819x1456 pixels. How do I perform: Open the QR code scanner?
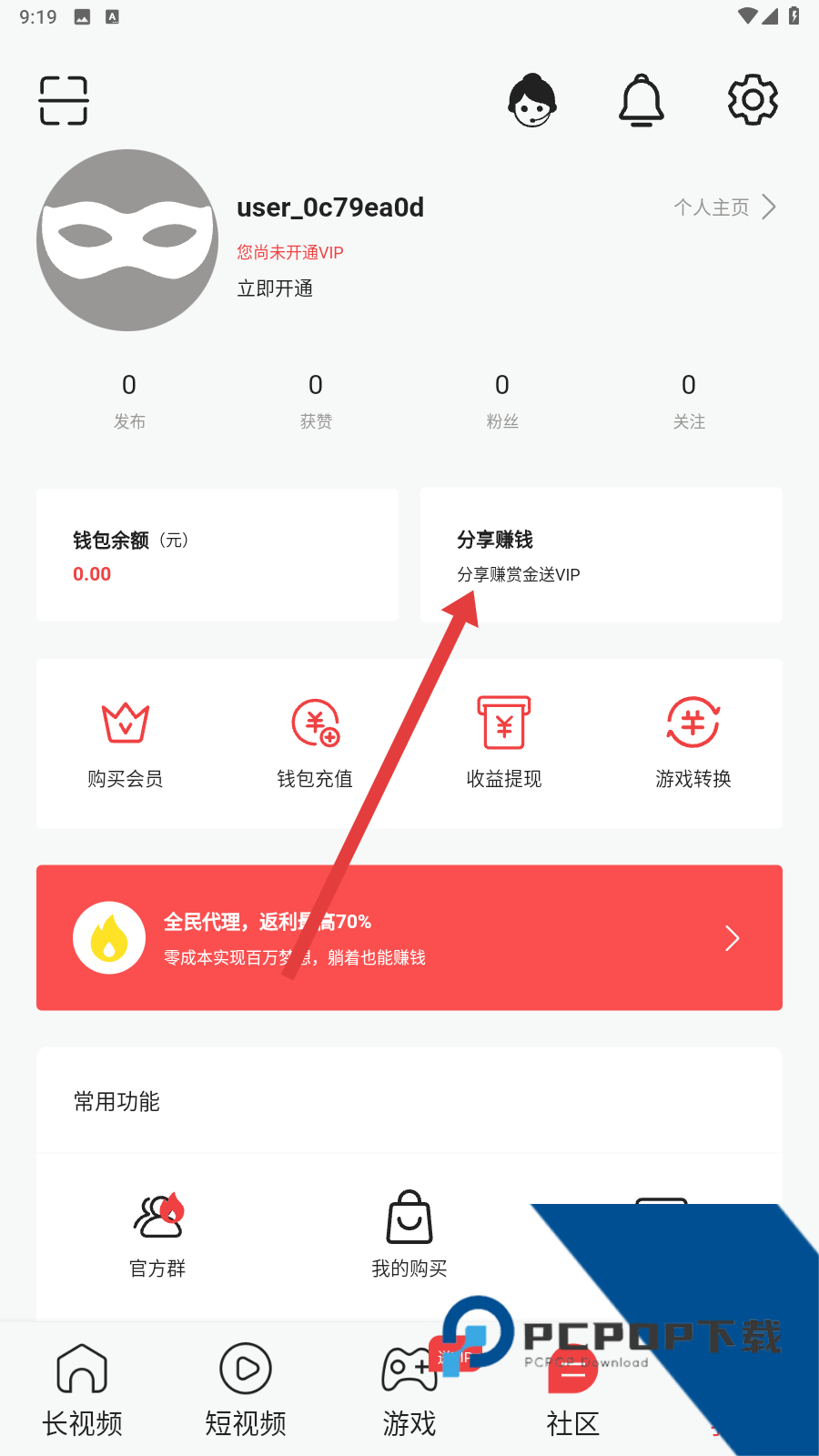pos(63,100)
